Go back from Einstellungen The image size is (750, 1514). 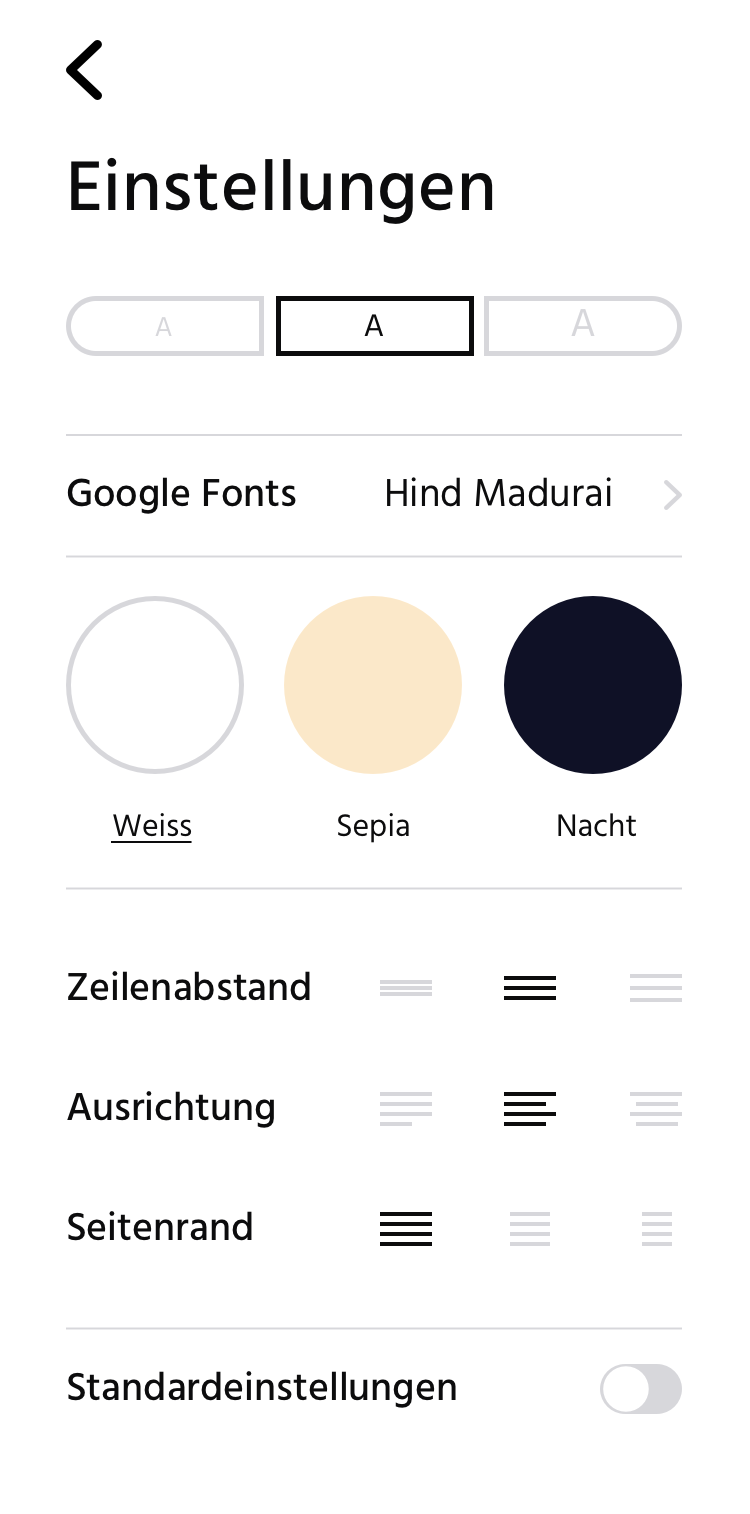(x=85, y=70)
